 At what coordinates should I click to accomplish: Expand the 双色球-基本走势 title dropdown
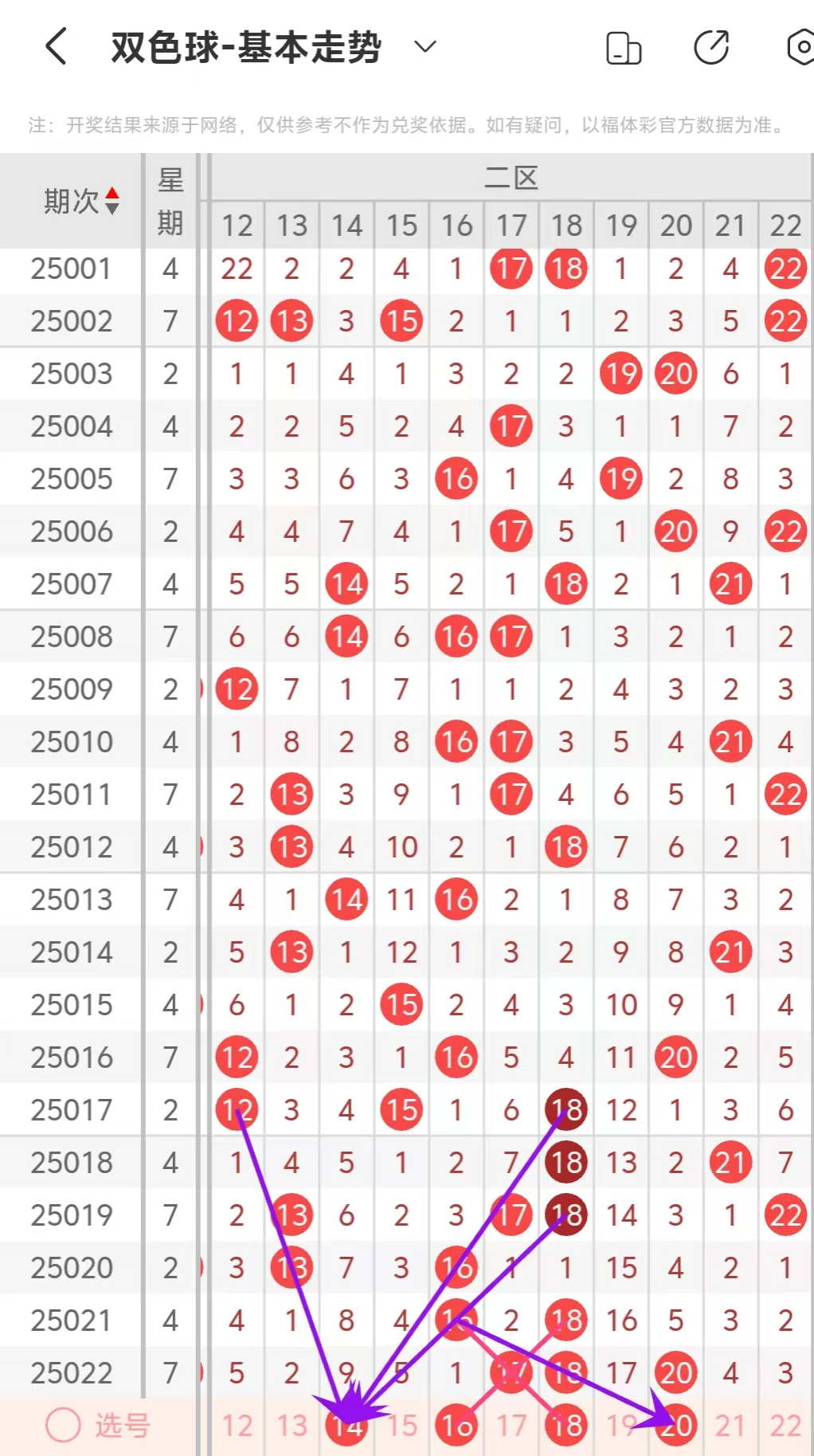(425, 46)
